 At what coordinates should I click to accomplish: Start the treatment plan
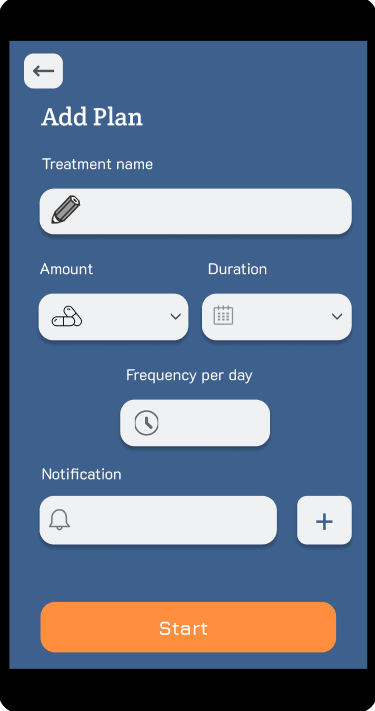click(188, 627)
